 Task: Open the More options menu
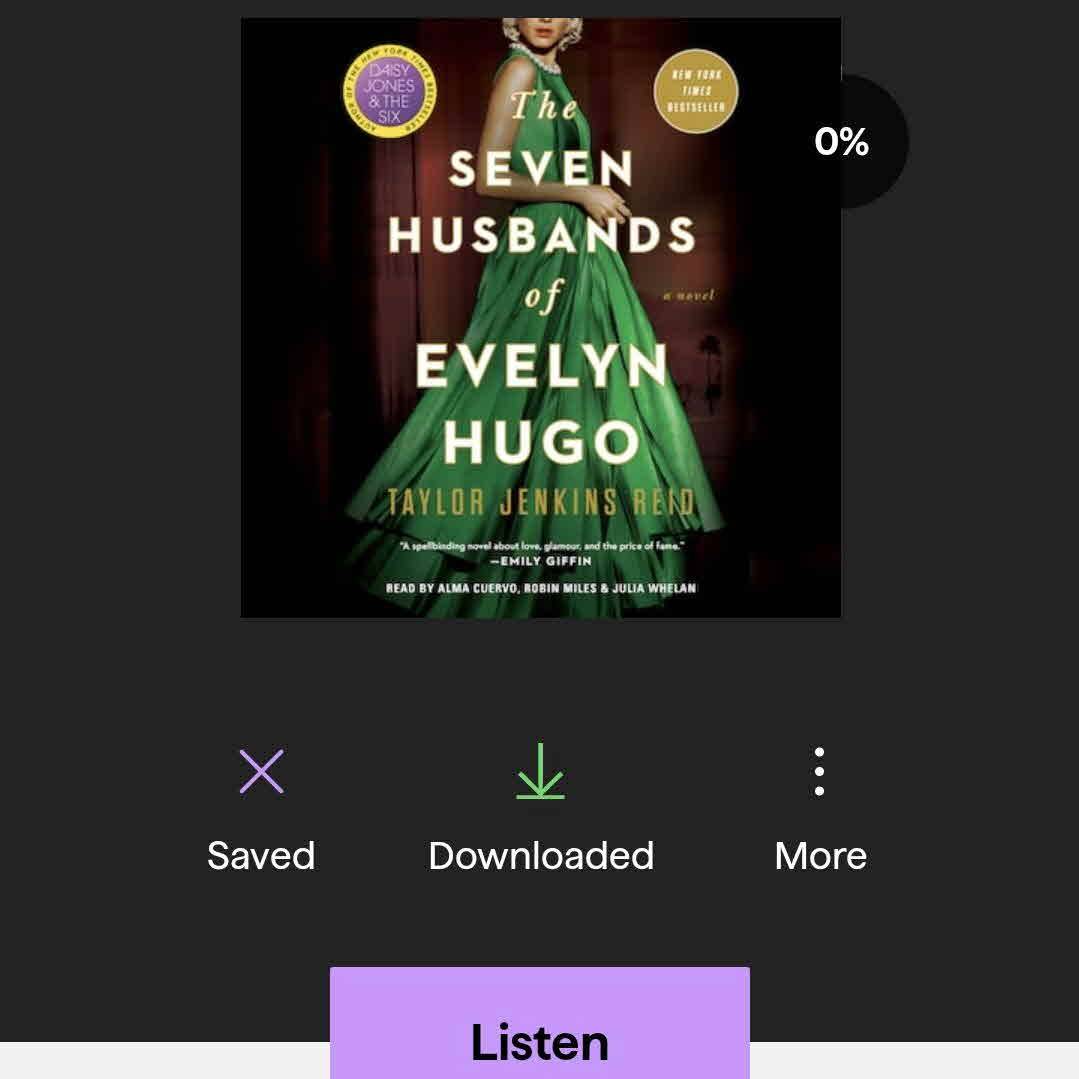click(x=819, y=772)
